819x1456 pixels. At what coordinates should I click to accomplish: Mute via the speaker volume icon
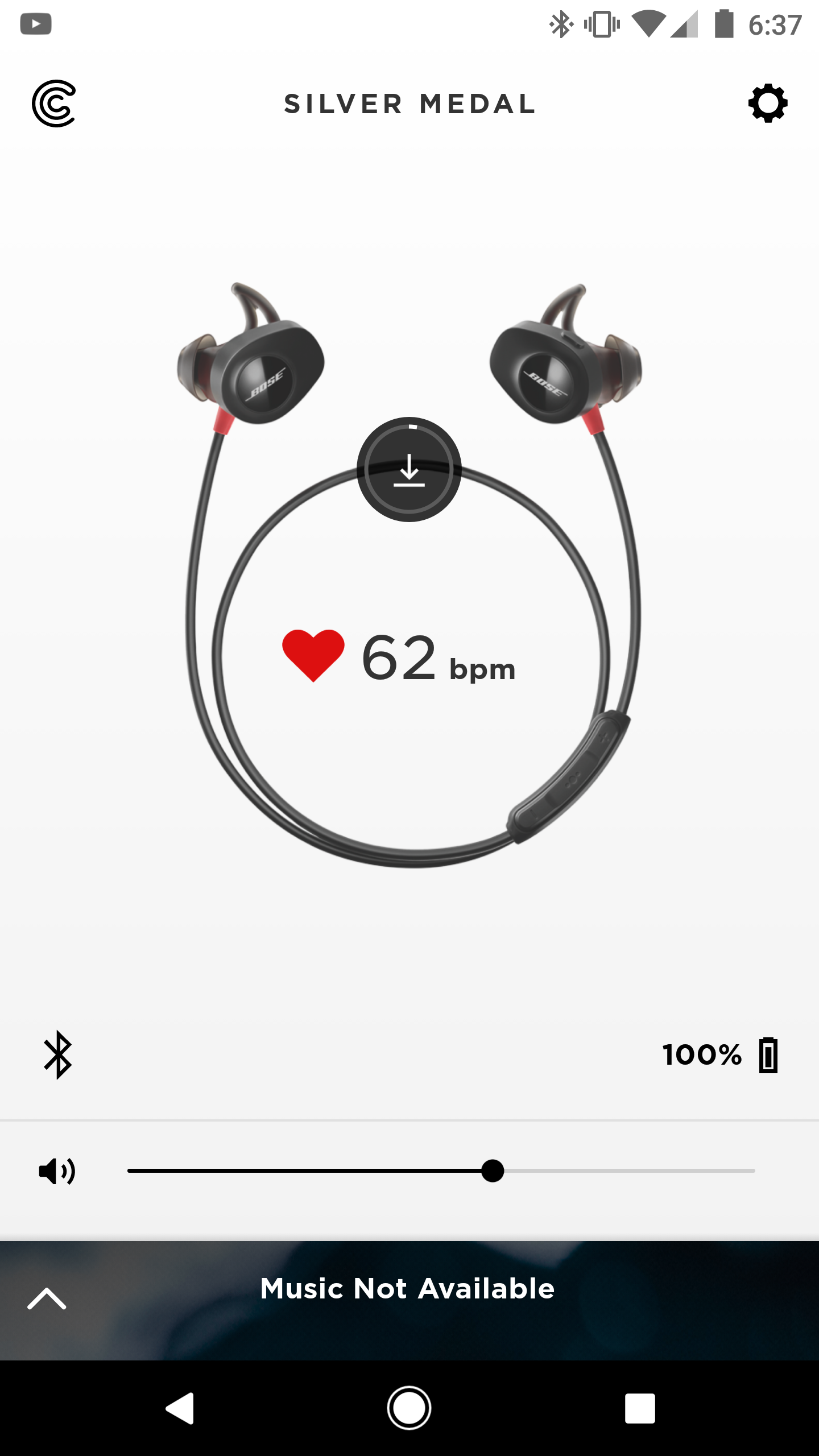pos(57,1171)
